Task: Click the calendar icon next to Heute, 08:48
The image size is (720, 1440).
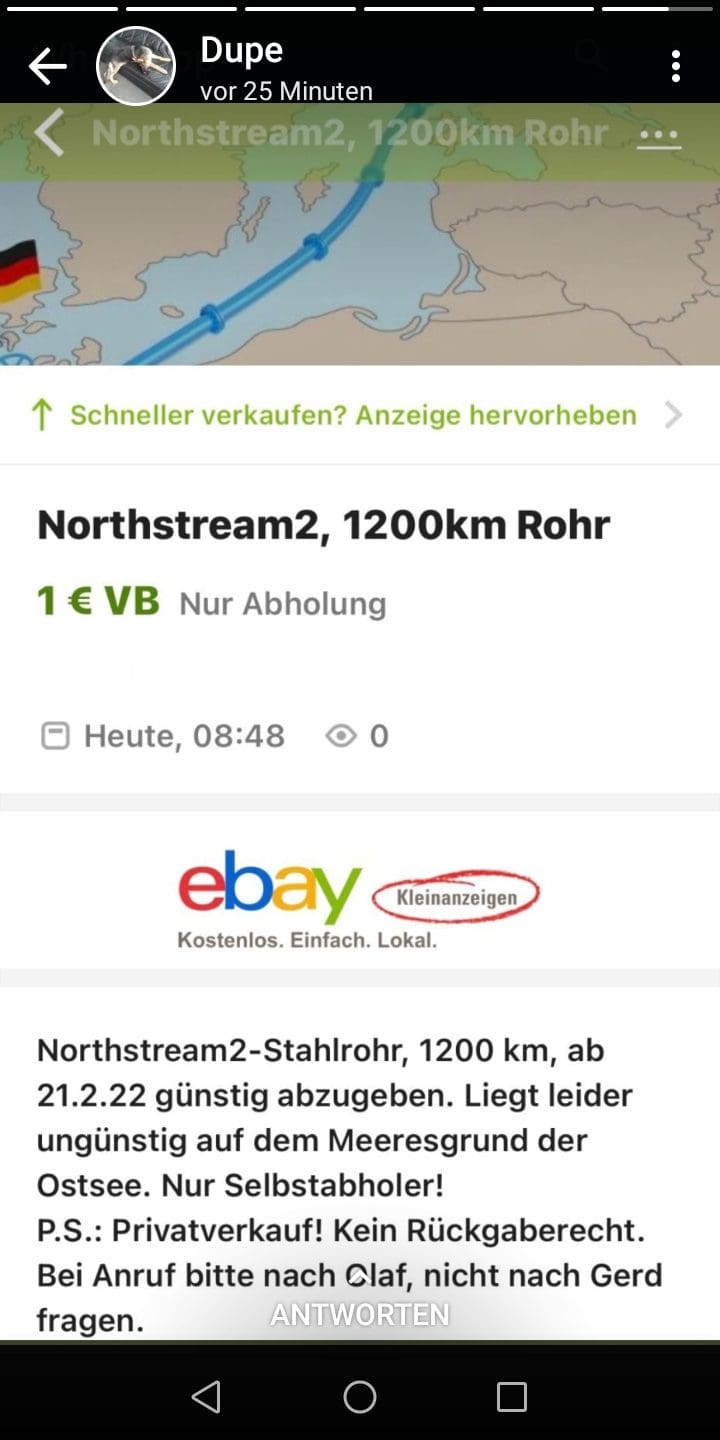Action: click(55, 736)
